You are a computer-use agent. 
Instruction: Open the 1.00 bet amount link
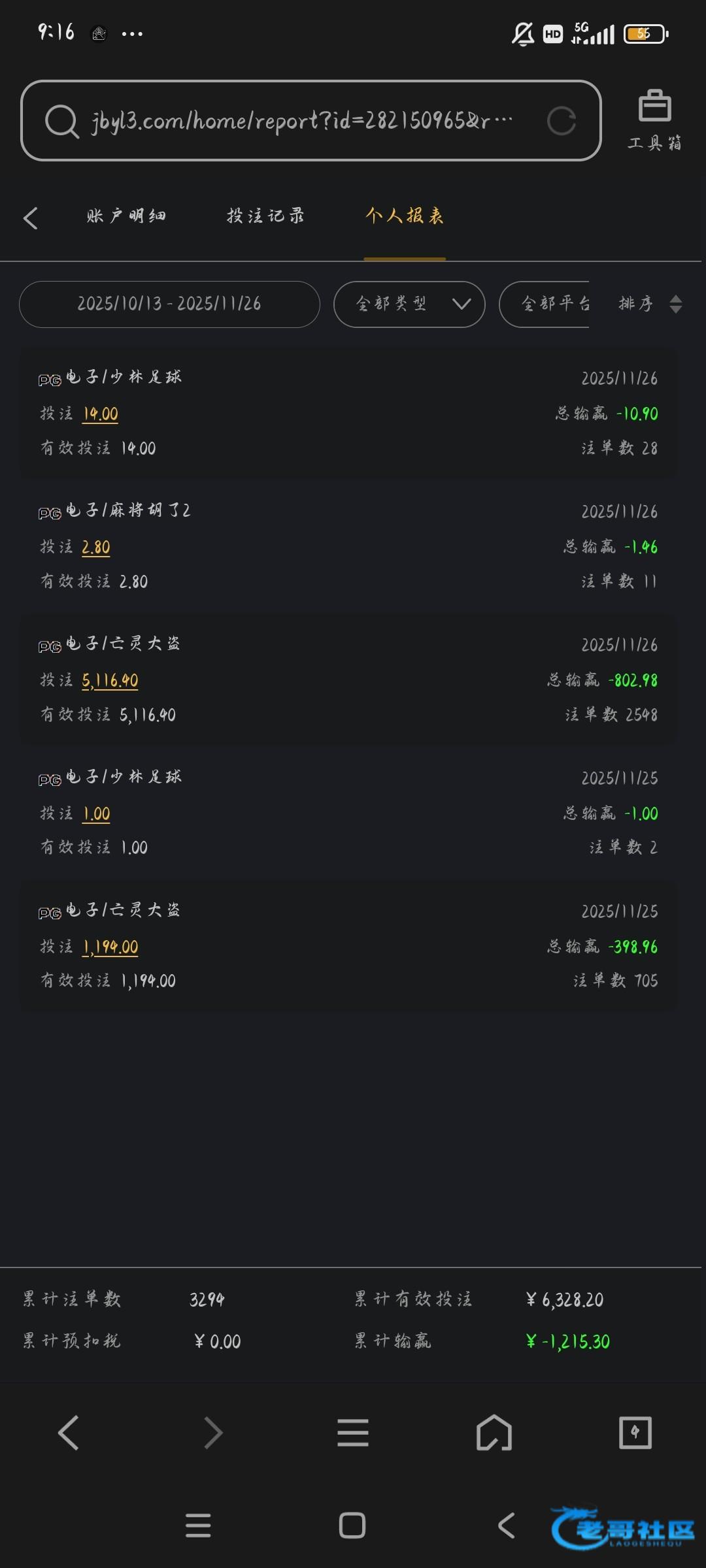pyautogui.click(x=96, y=814)
